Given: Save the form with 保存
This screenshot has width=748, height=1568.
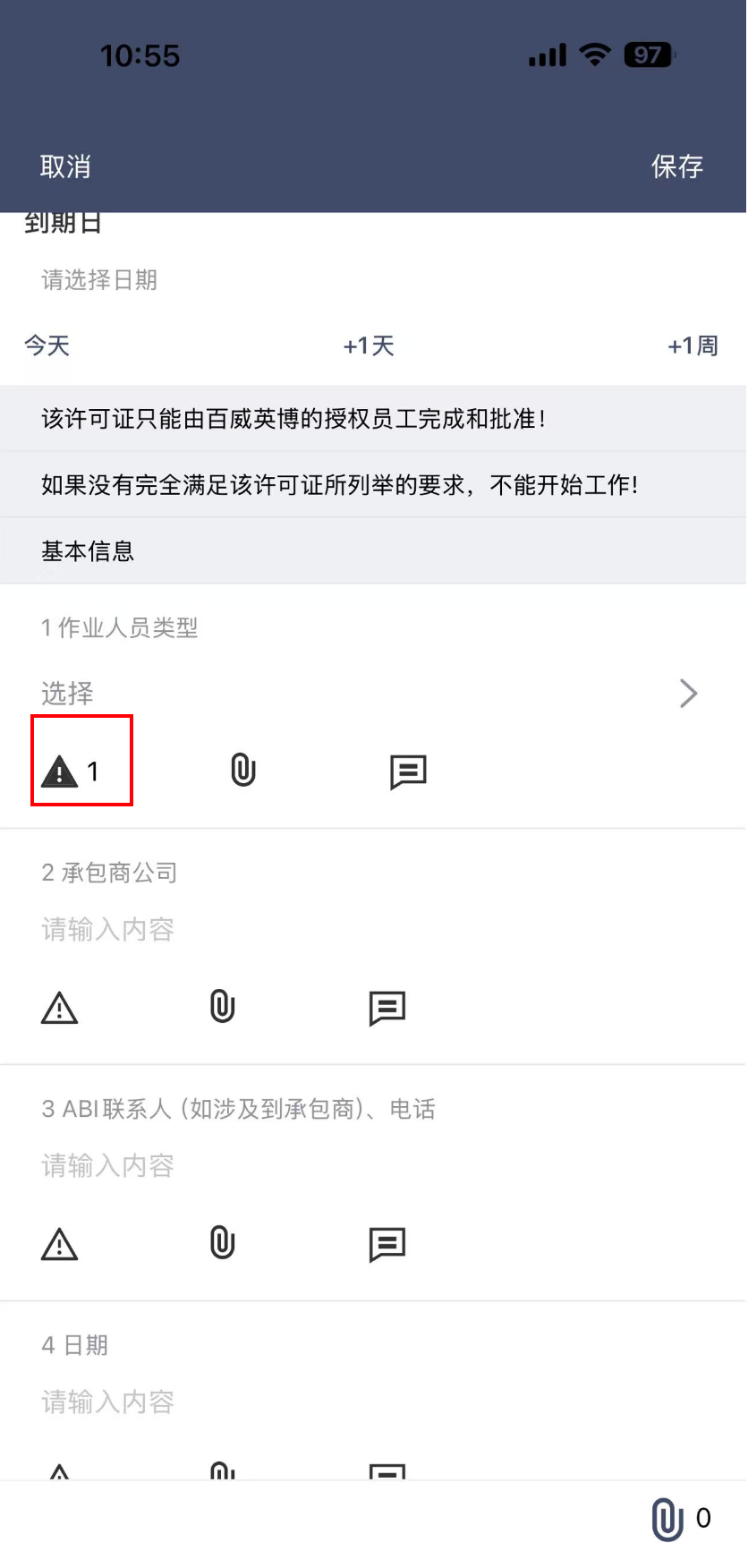Looking at the screenshot, I should coord(676,166).
